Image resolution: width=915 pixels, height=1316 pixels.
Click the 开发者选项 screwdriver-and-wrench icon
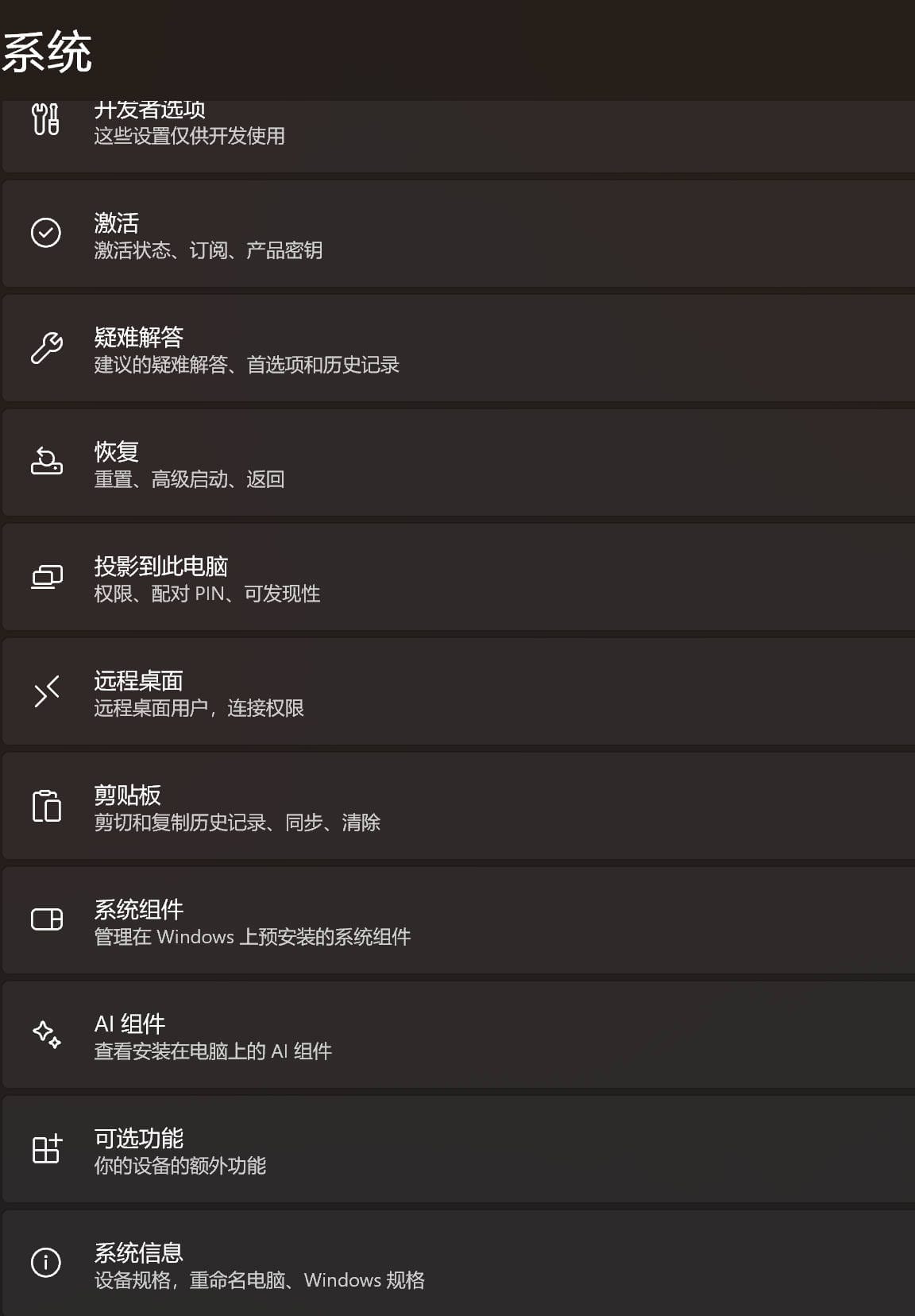pyautogui.click(x=45, y=119)
